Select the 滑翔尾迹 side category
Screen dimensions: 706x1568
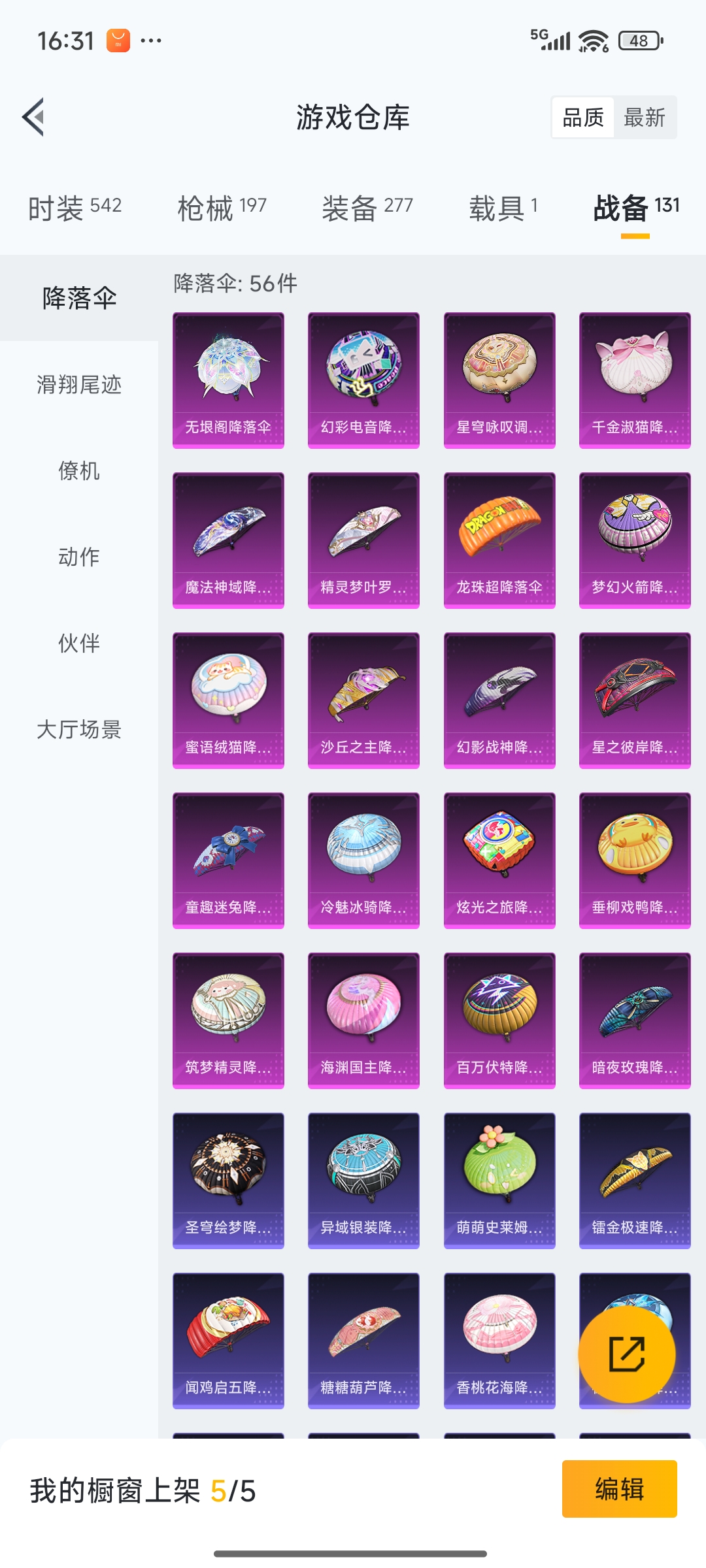(x=79, y=385)
